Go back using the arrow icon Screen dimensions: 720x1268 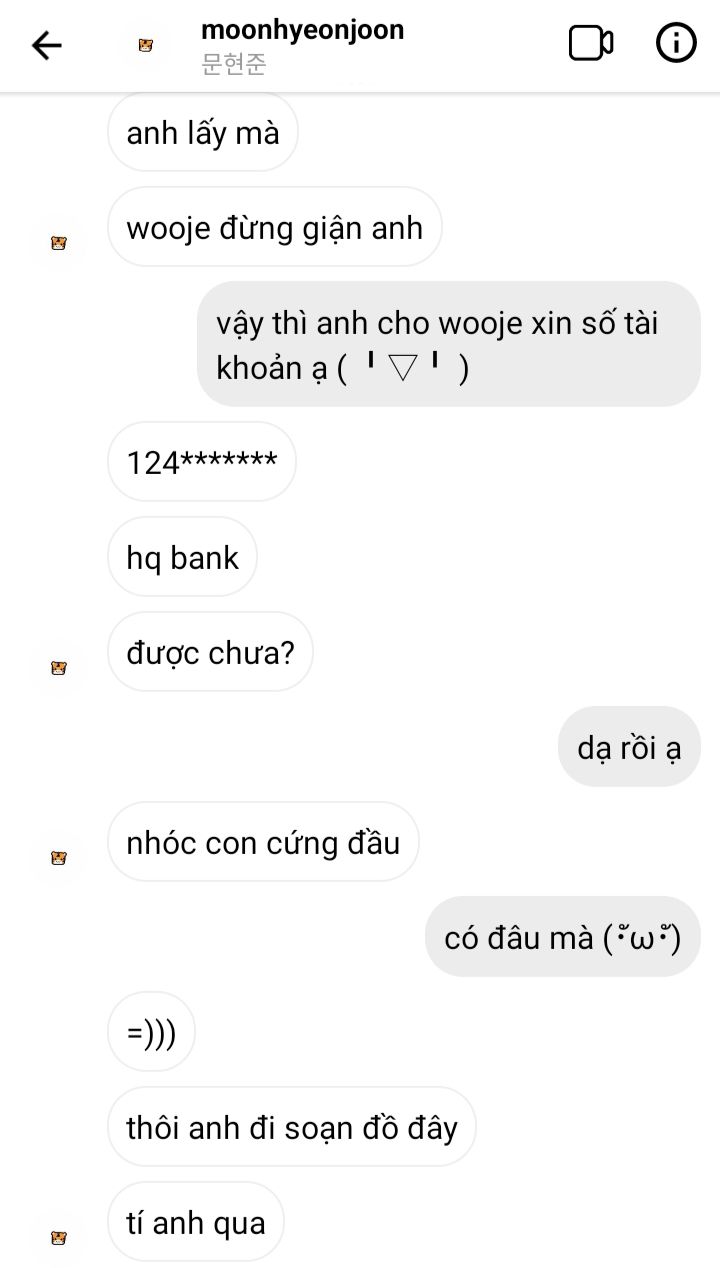[x=47, y=45]
